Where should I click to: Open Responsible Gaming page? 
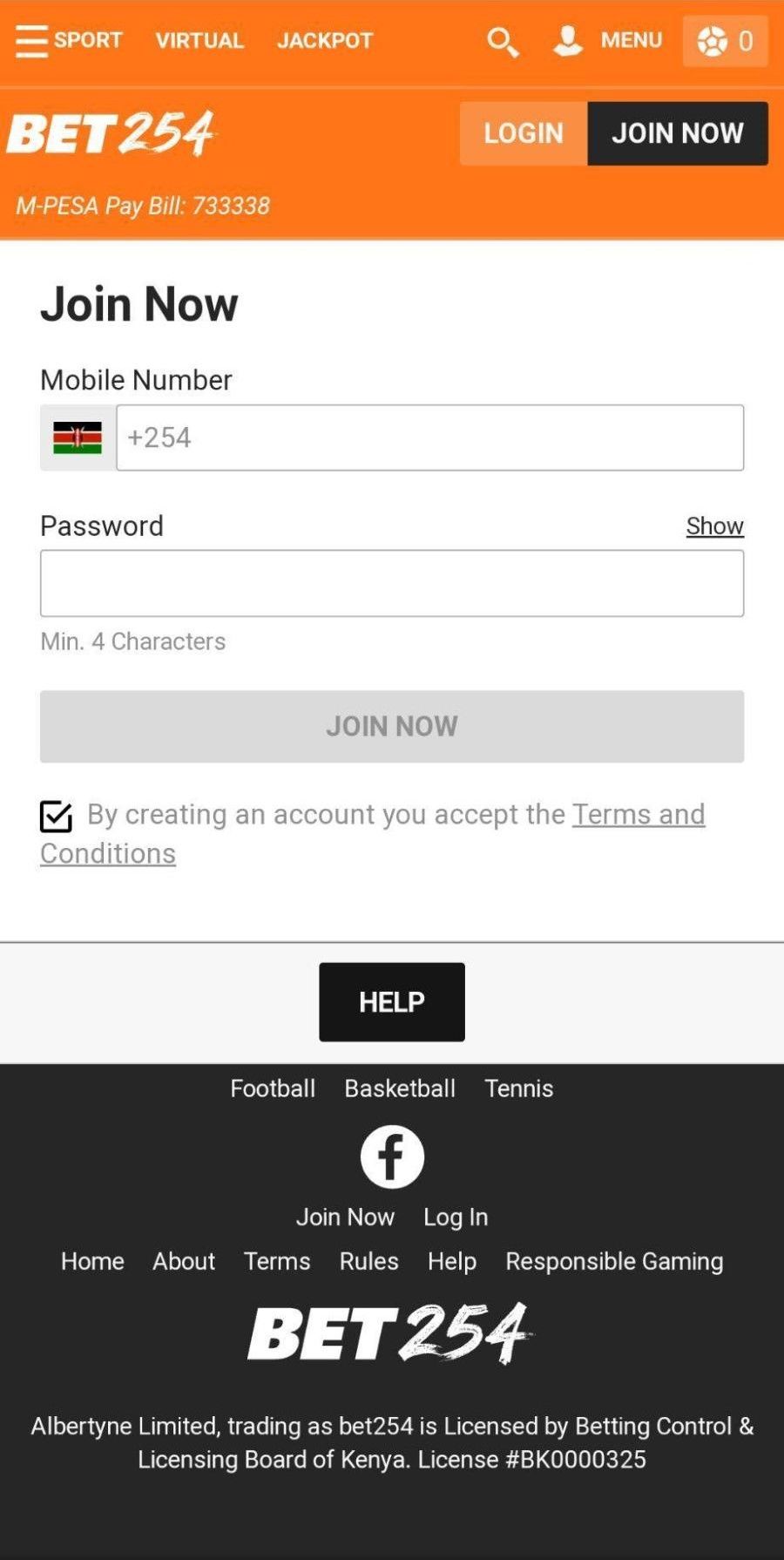[614, 1261]
